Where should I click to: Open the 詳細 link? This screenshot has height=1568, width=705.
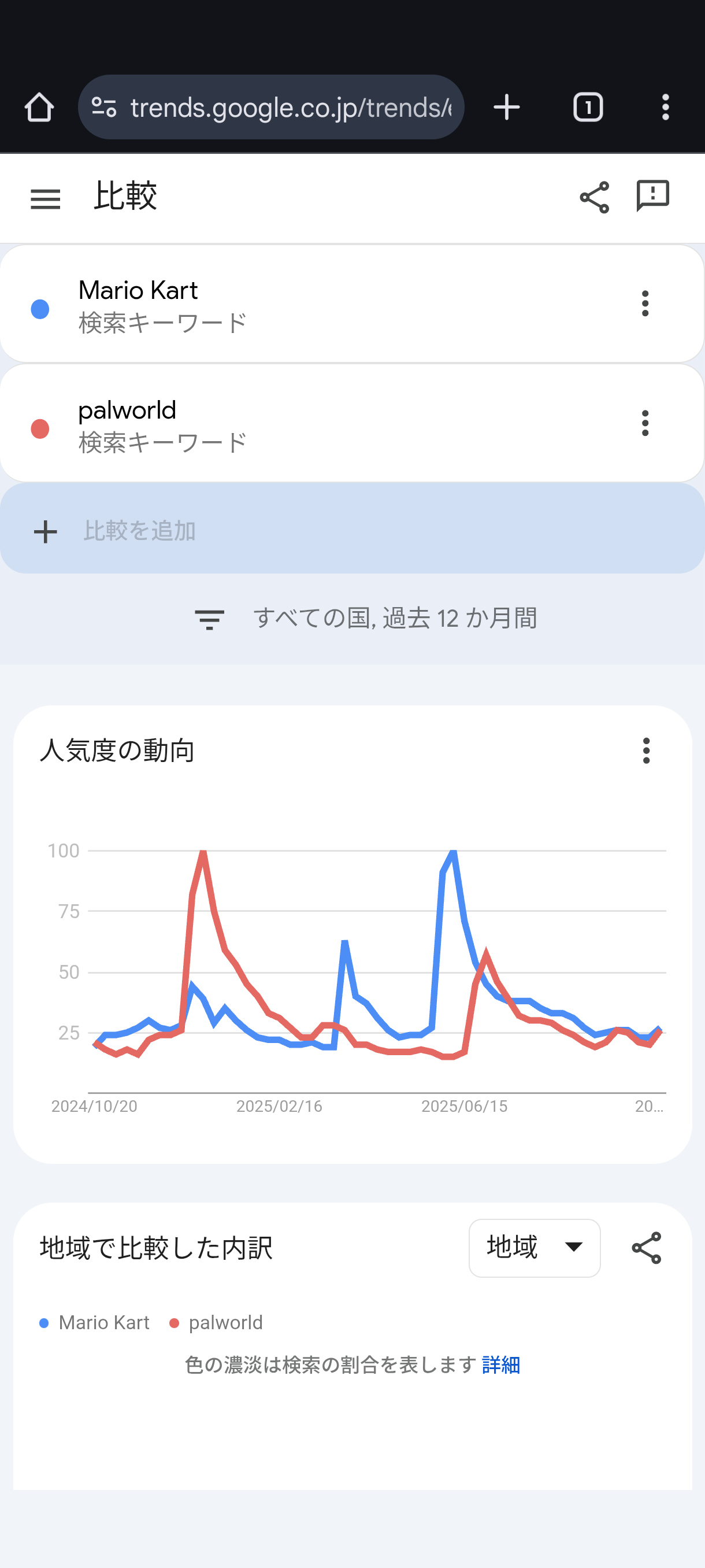pos(500,1364)
